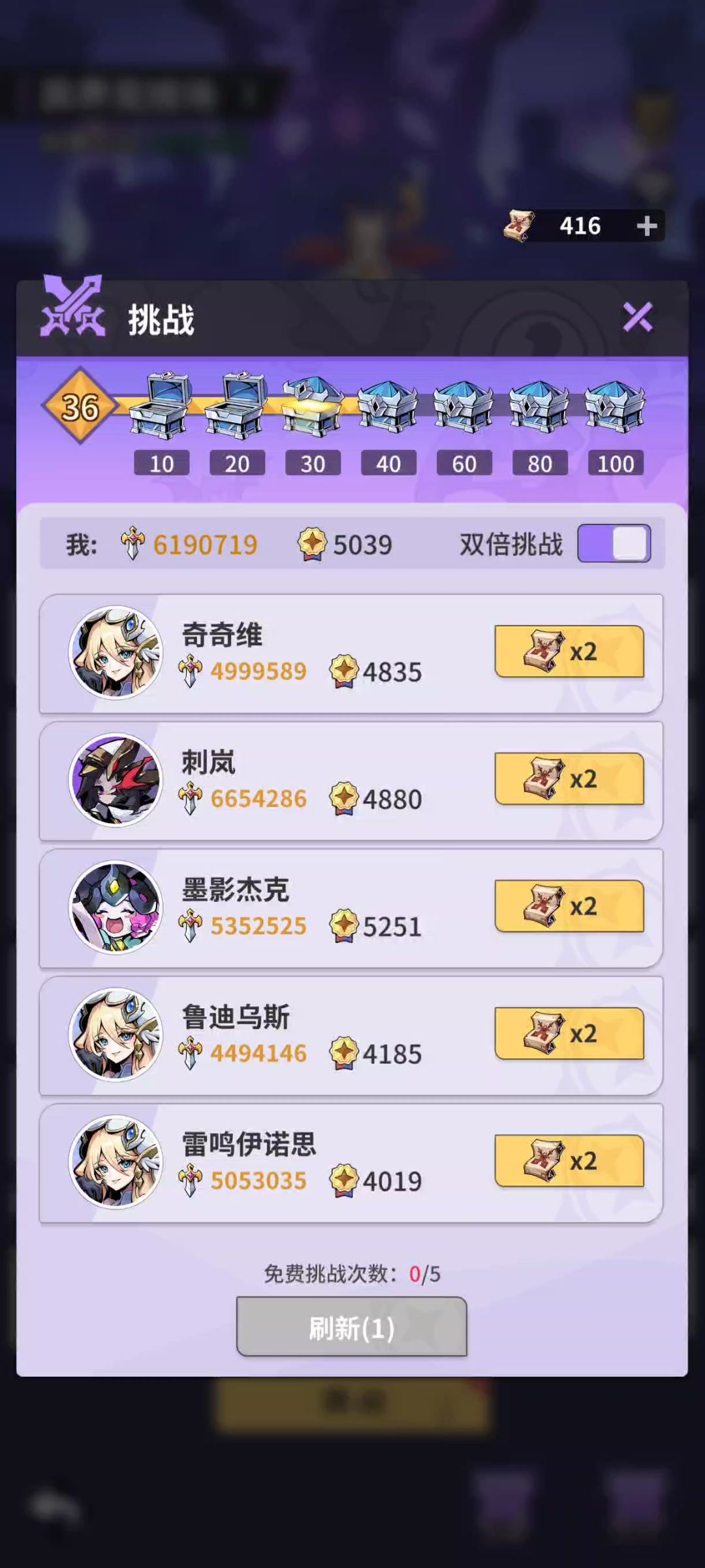Refresh the opponent list with 刷新(1)
Image resolution: width=705 pixels, height=1568 pixels.
tap(351, 1326)
